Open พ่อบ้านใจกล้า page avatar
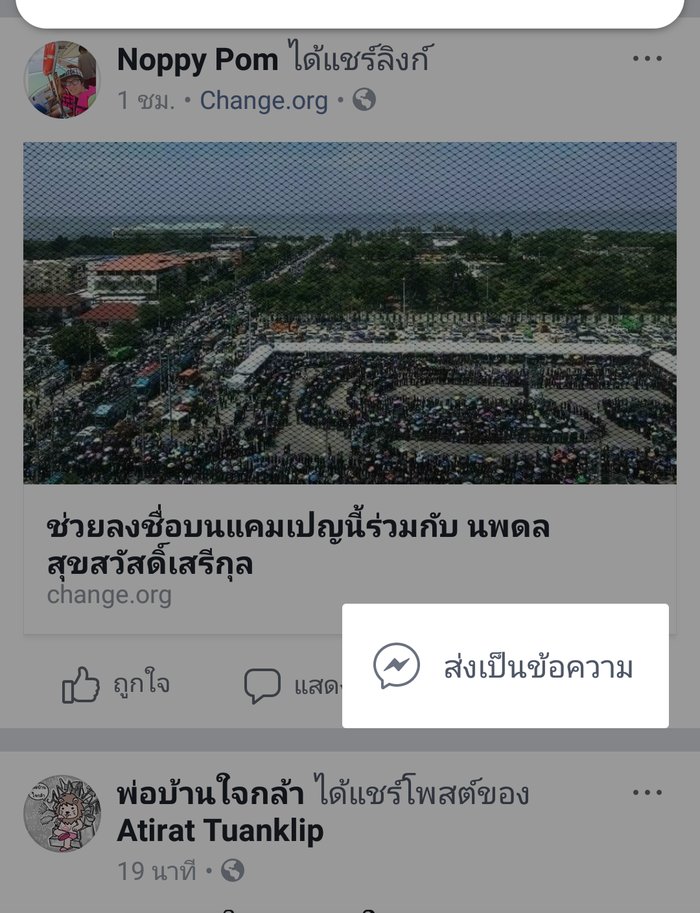 [62, 813]
